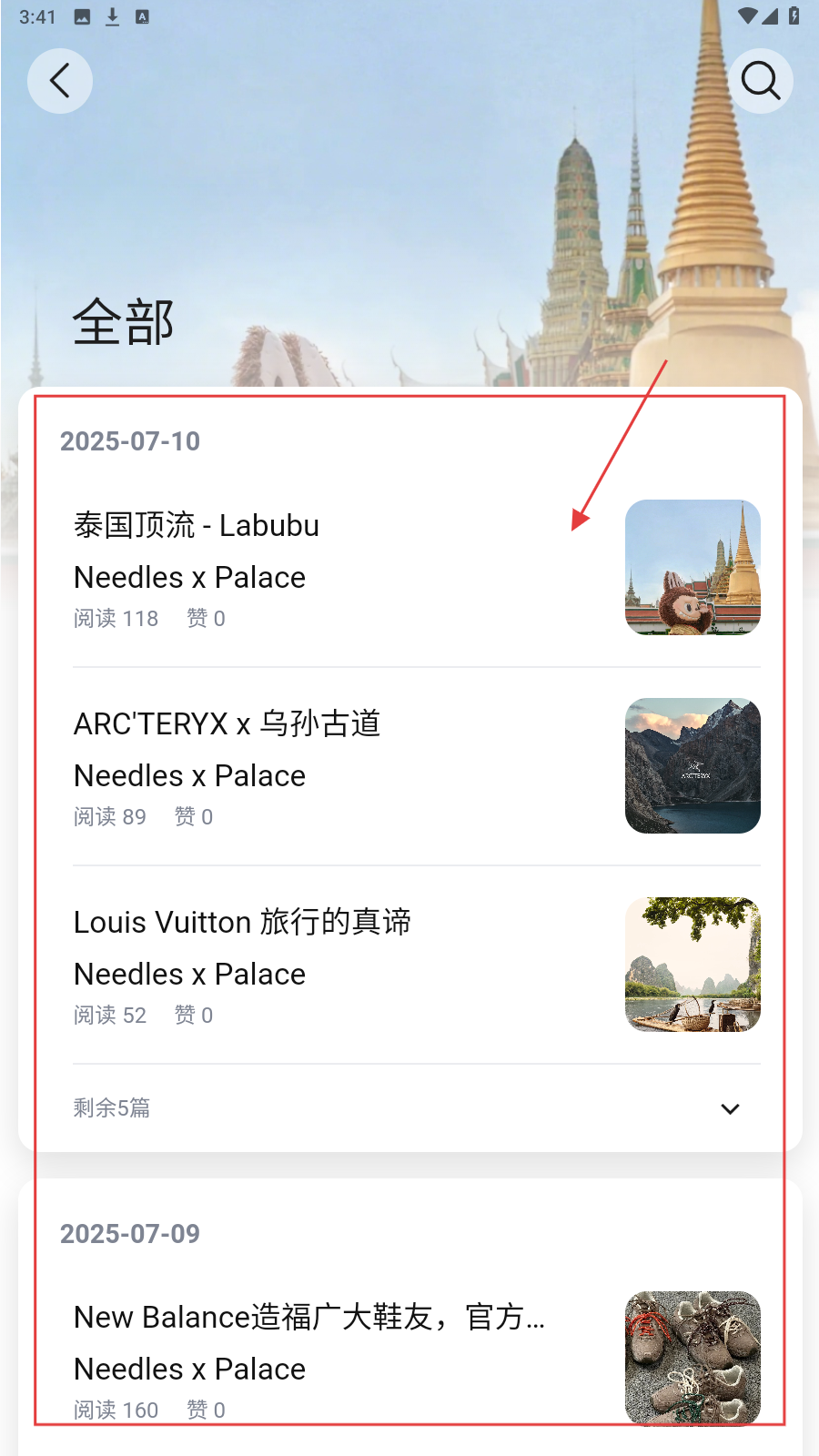Go back using the arrow icon
The image size is (819, 1456).
pyautogui.click(x=60, y=81)
